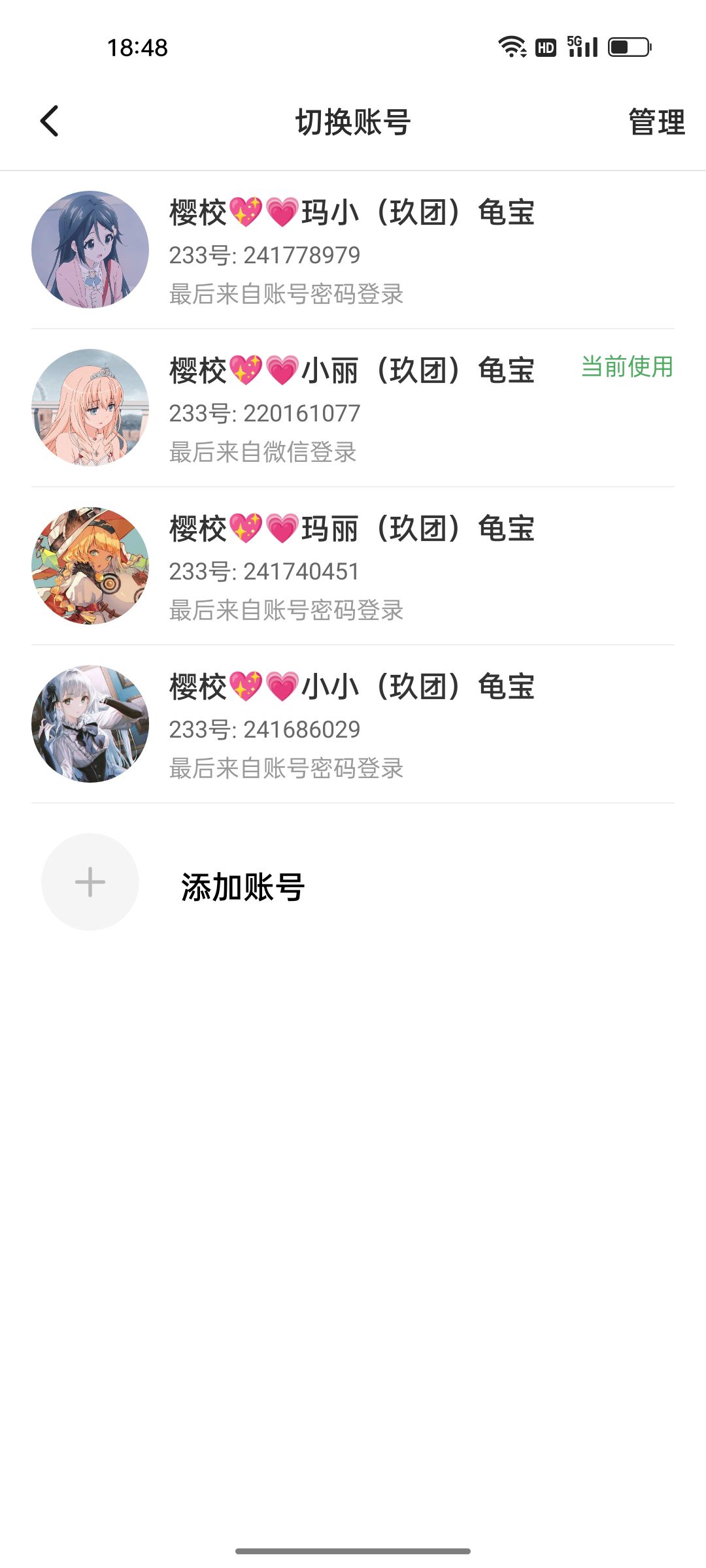Screen dimensions: 706x1568
Task: Switch to account 233号 241740451
Action: point(353,566)
